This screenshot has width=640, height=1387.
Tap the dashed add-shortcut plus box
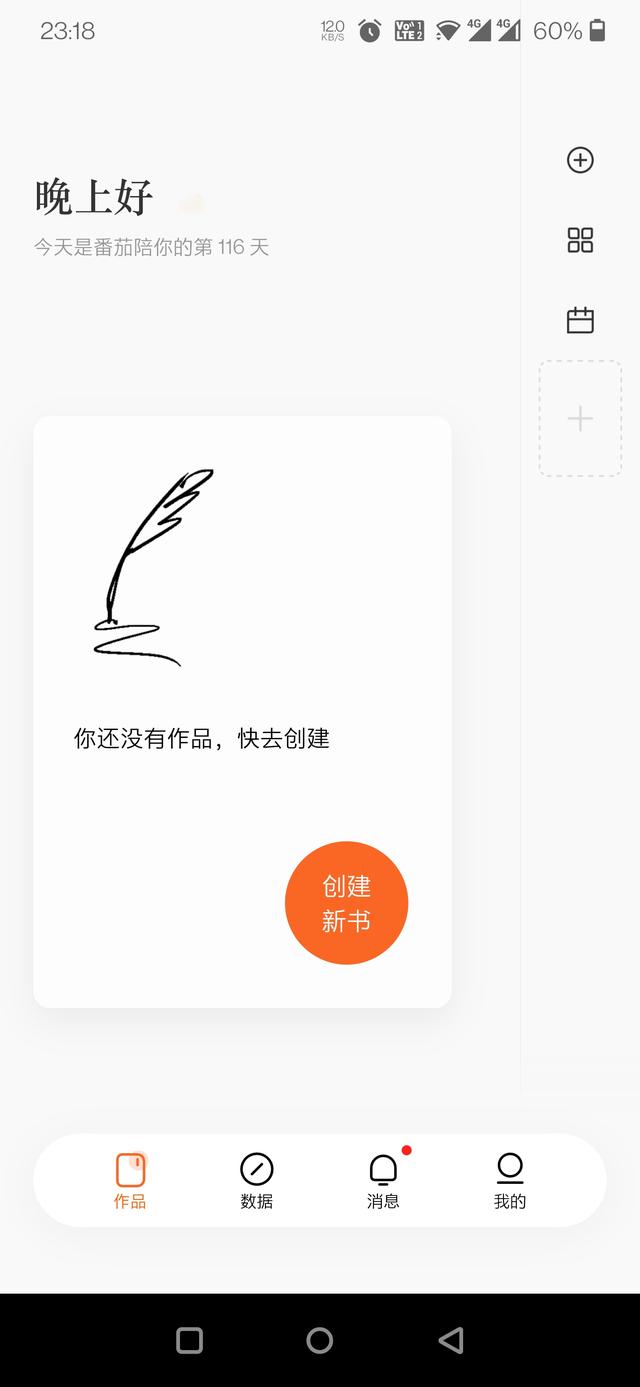coord(580,418)
